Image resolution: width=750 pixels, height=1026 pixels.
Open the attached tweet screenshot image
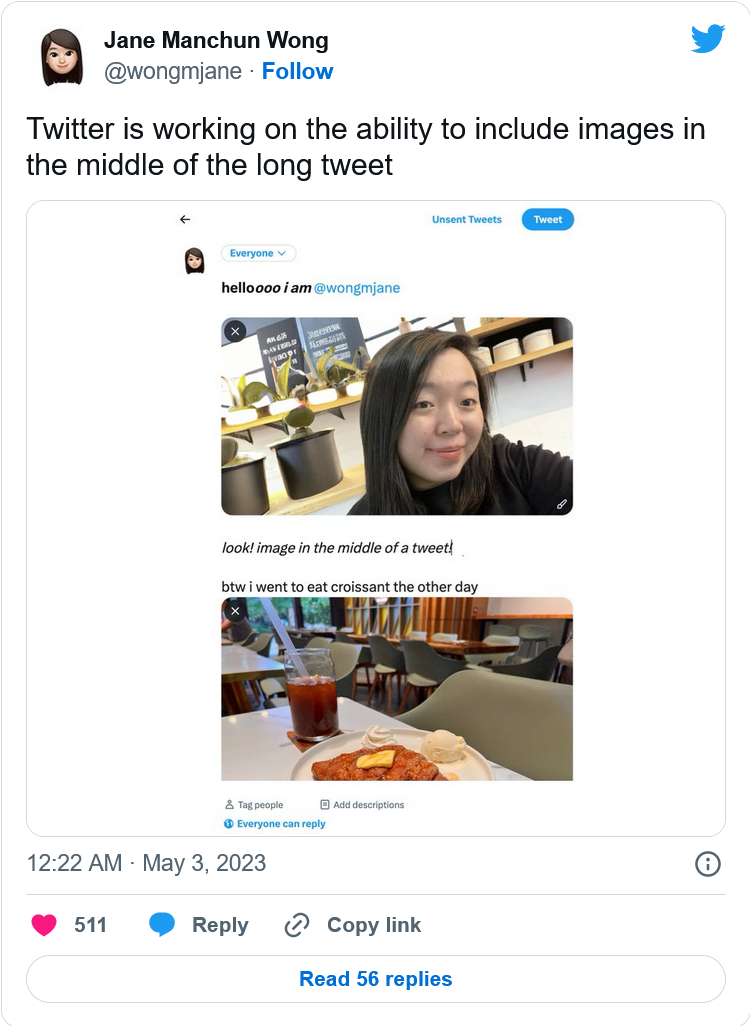coord(375,518)
